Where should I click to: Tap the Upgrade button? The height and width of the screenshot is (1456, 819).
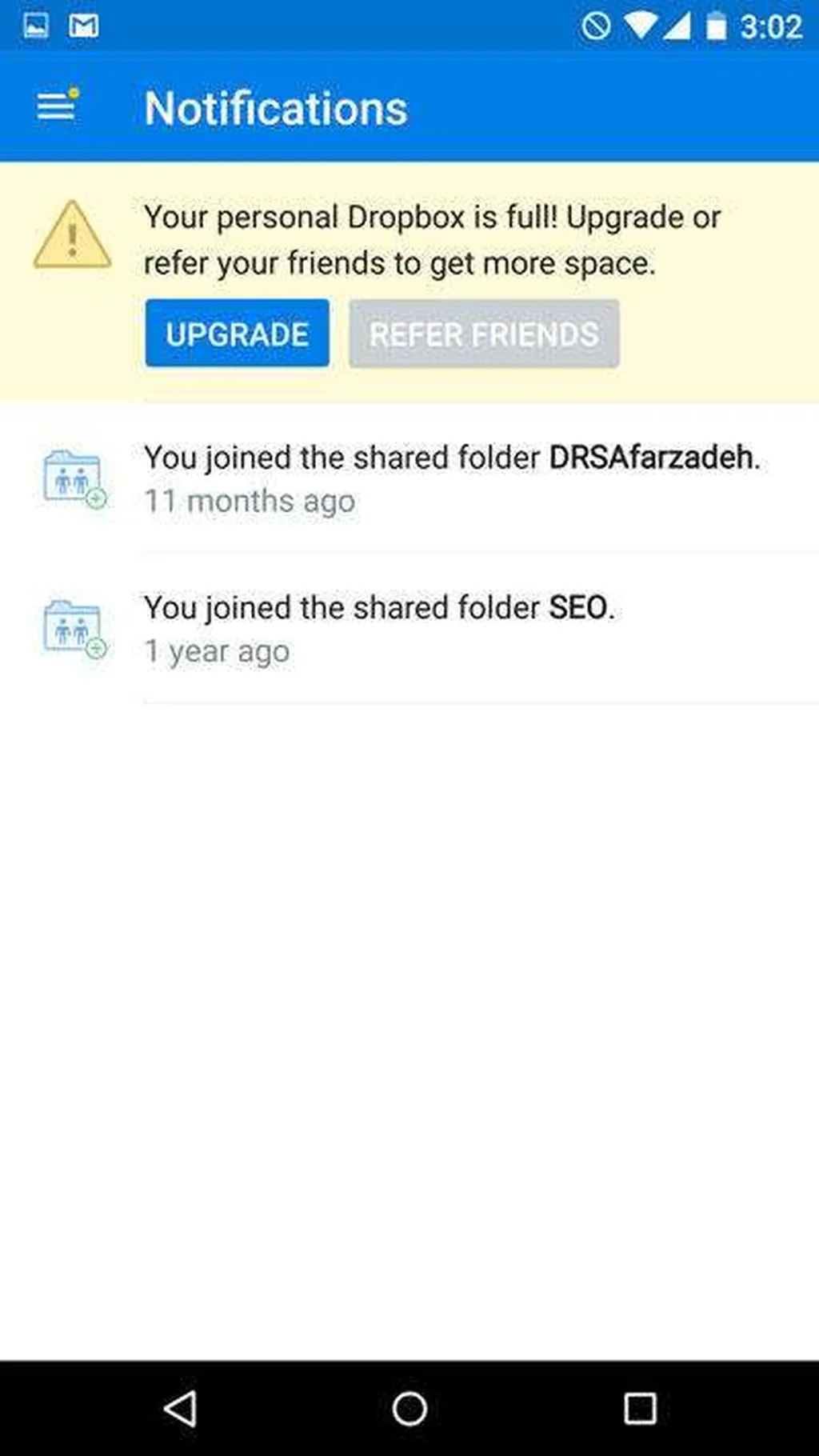point(237,334)
